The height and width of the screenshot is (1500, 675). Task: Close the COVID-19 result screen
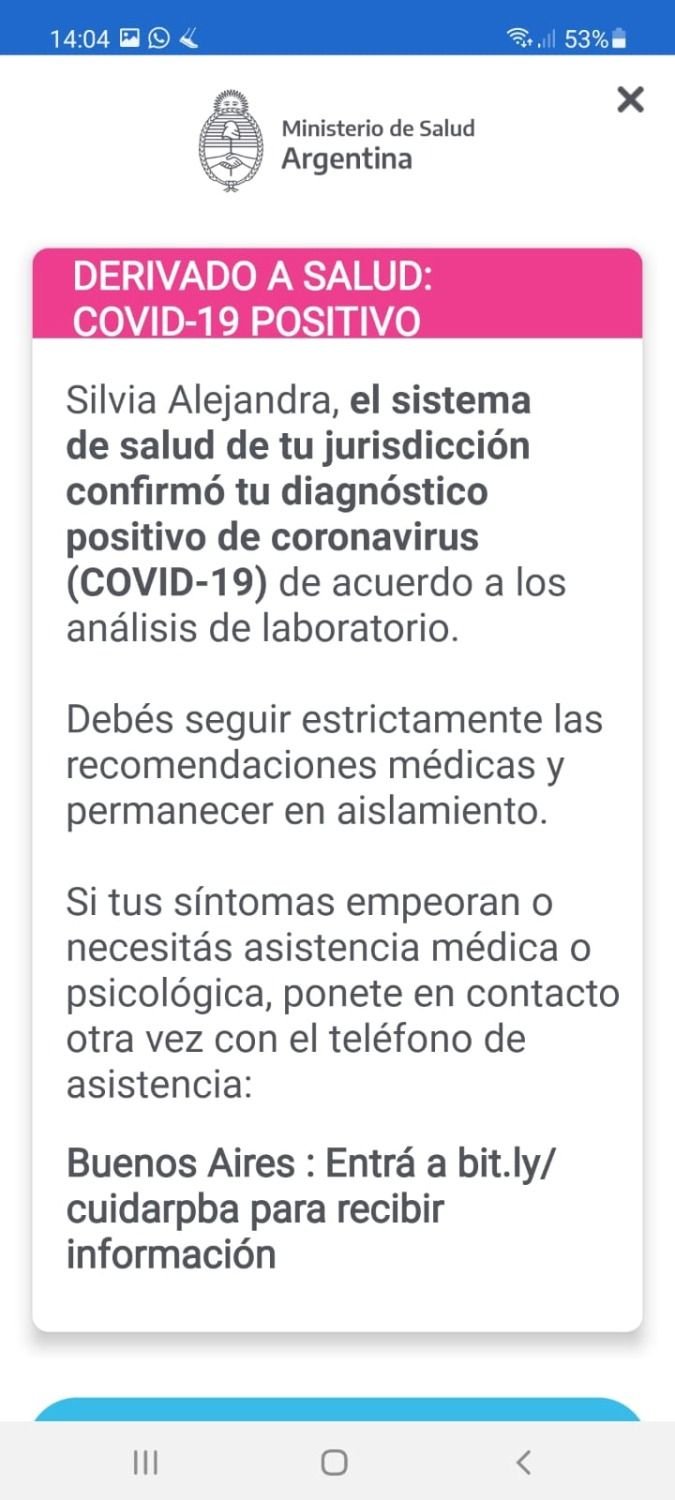(x=630, y=100)
